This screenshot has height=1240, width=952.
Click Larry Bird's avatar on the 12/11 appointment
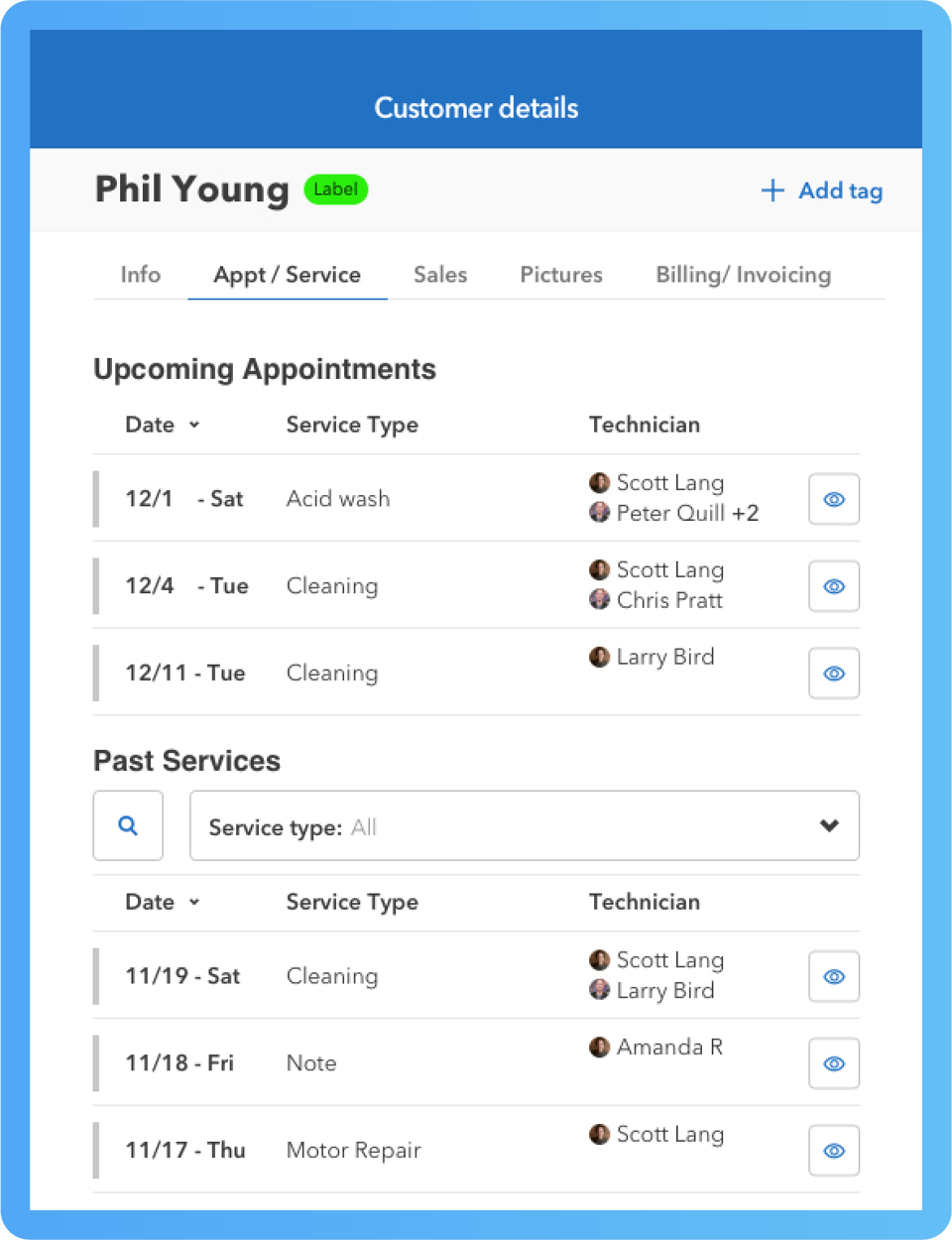599,658
